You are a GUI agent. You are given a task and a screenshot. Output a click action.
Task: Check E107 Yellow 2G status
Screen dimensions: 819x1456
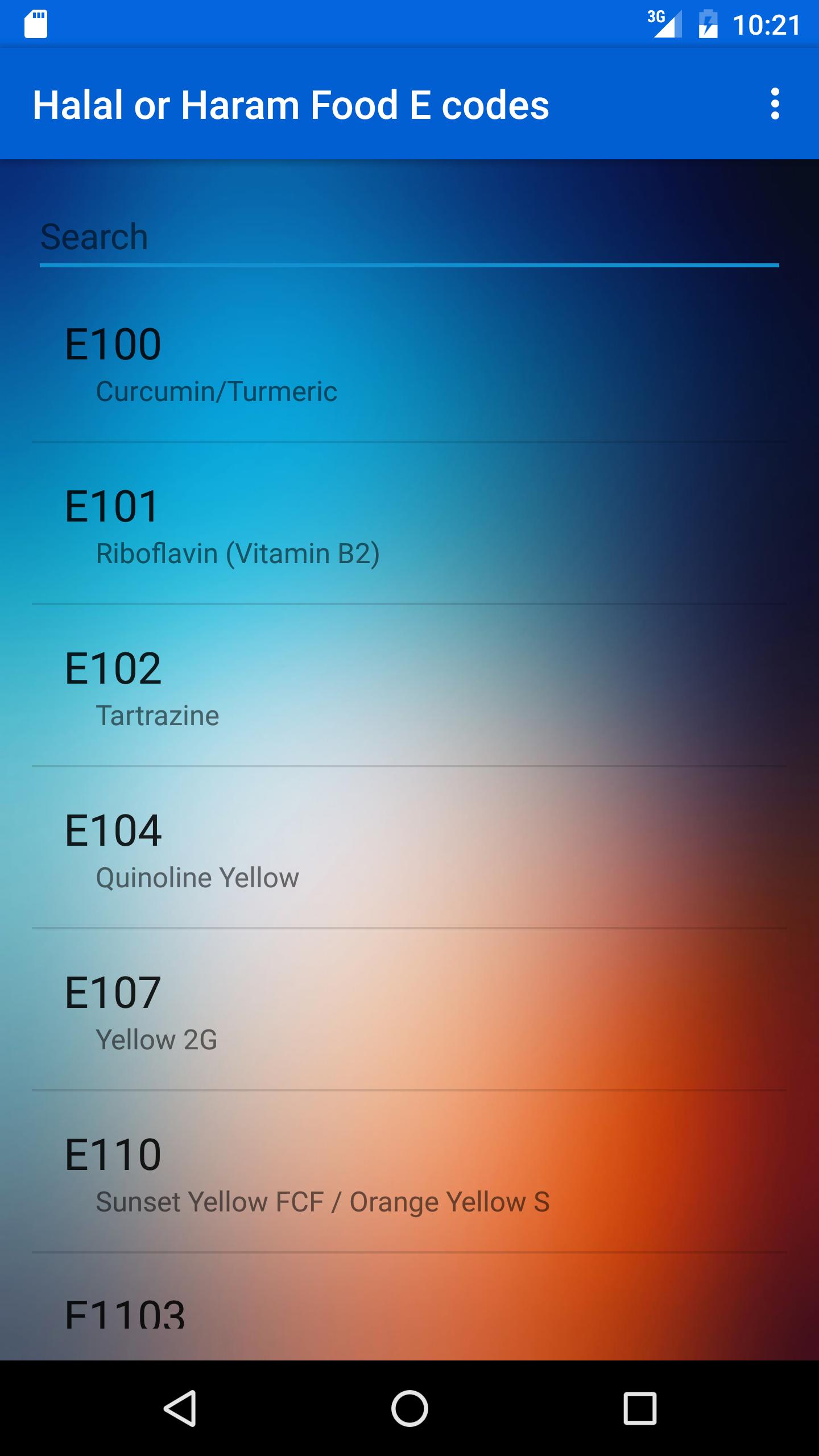(x=408, y=1012)
